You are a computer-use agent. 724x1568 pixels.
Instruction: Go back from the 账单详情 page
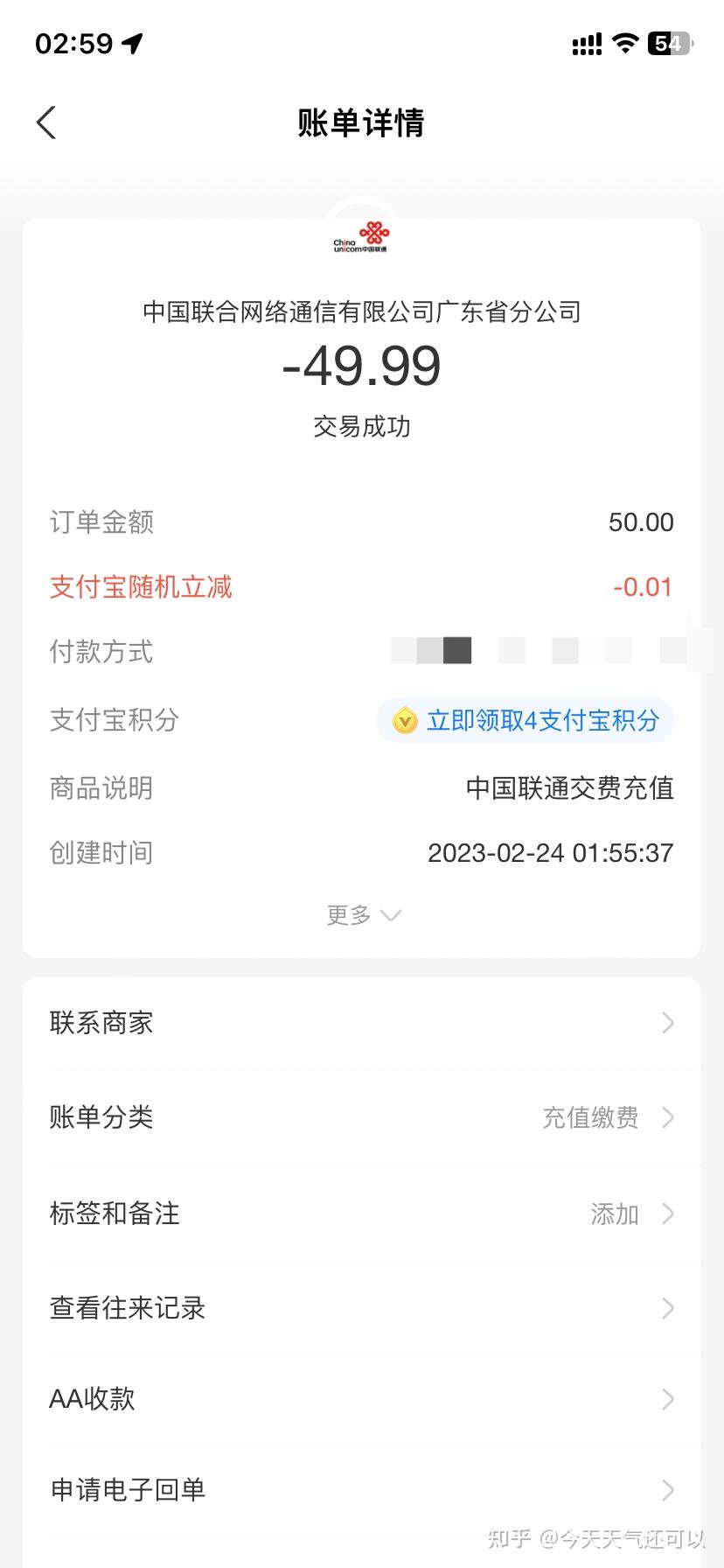click(47, 122)
